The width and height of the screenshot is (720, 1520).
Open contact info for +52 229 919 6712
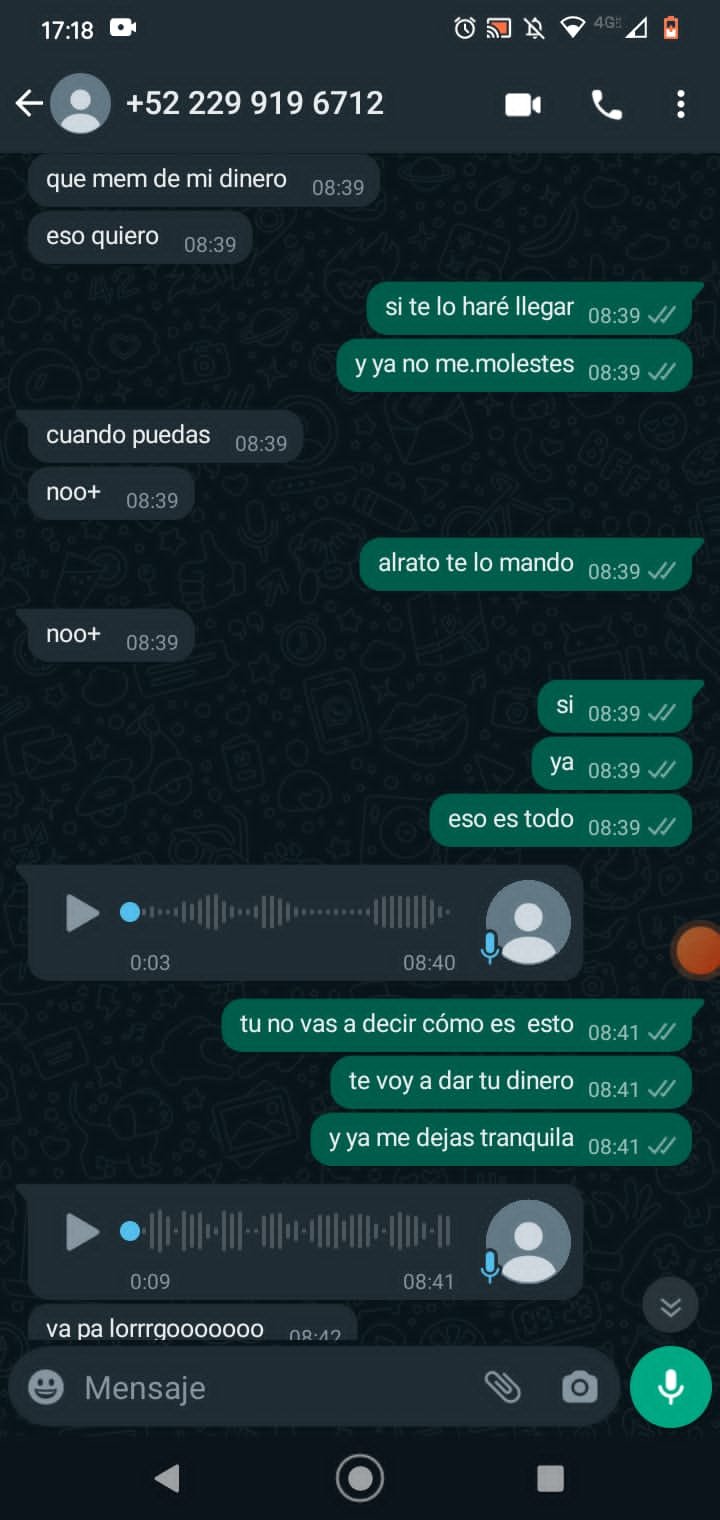[x=255, y=103]
